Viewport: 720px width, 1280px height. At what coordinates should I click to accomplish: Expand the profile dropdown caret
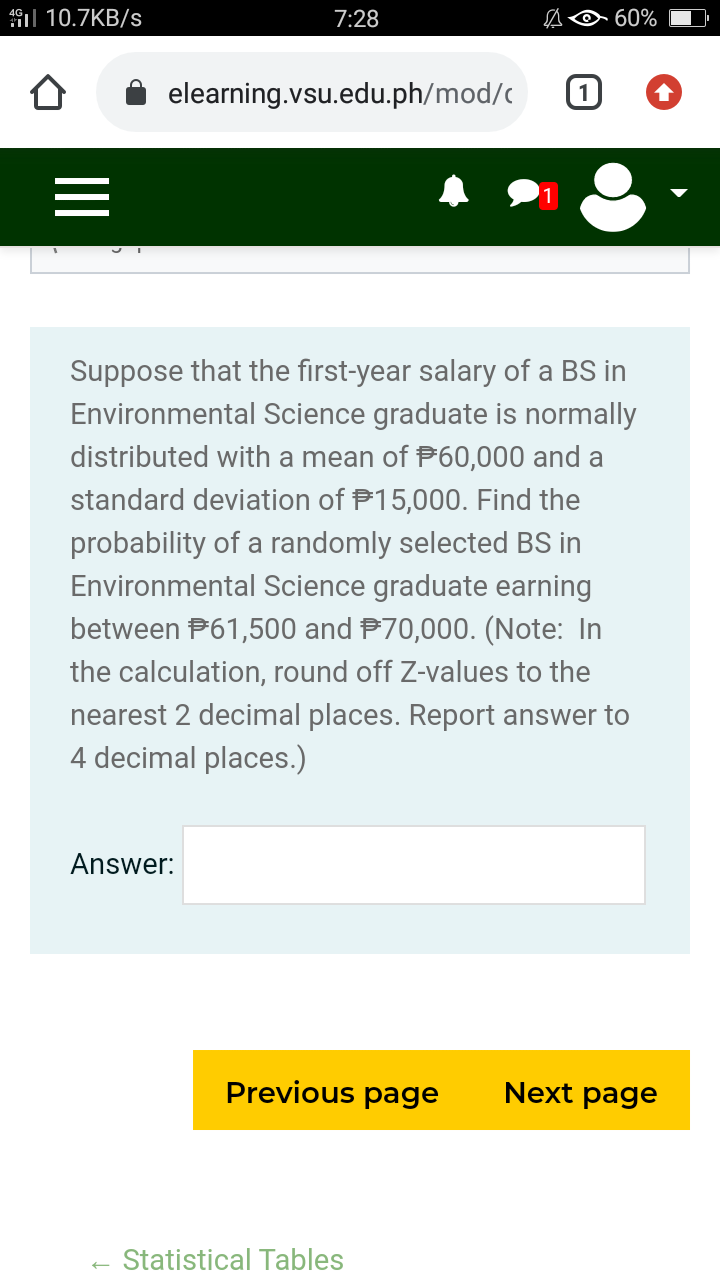[x=678, y=193]
